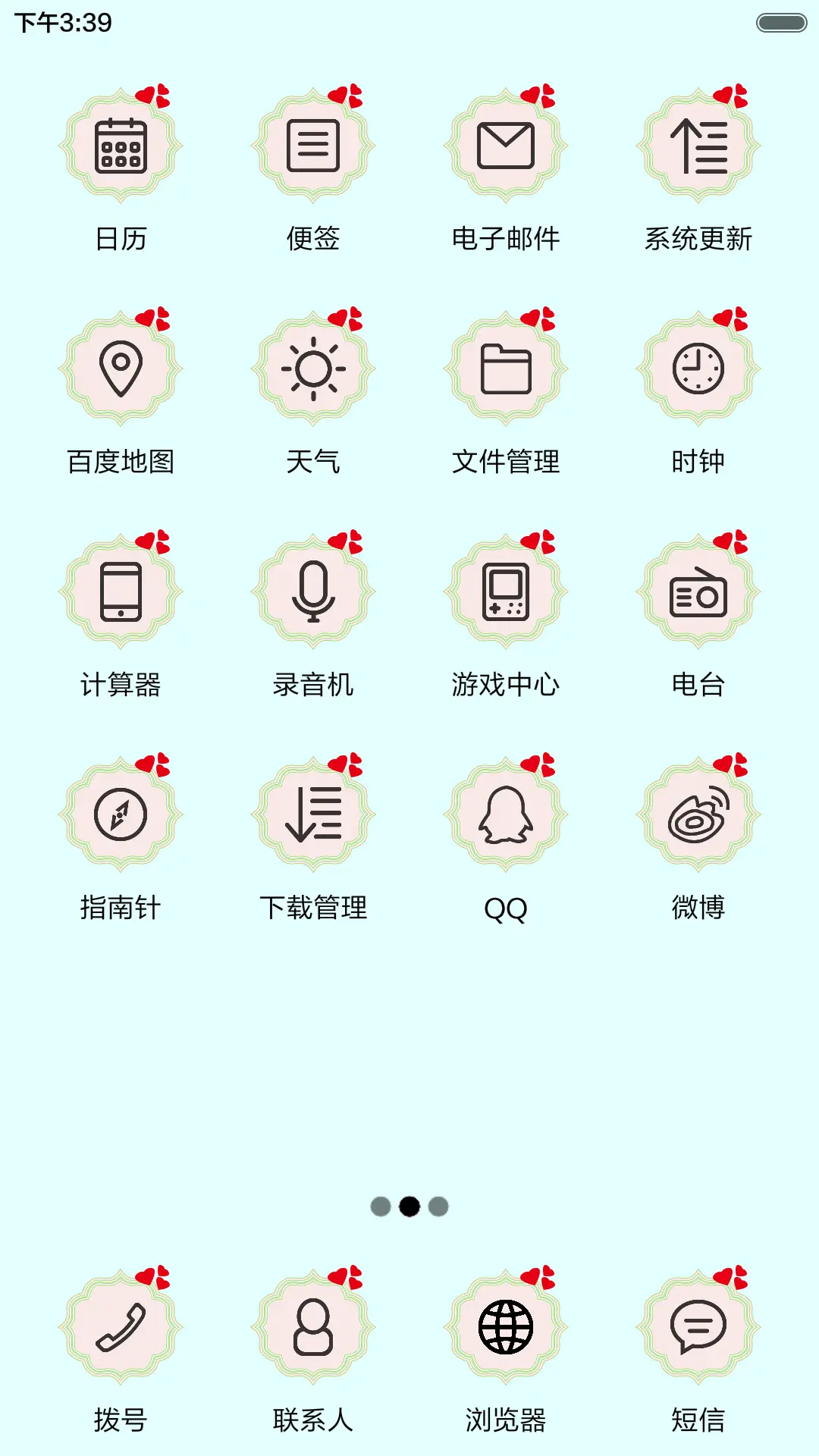819x1456 pixels.
Task: Open the 天气 weather app
Action: coord(314,369)
